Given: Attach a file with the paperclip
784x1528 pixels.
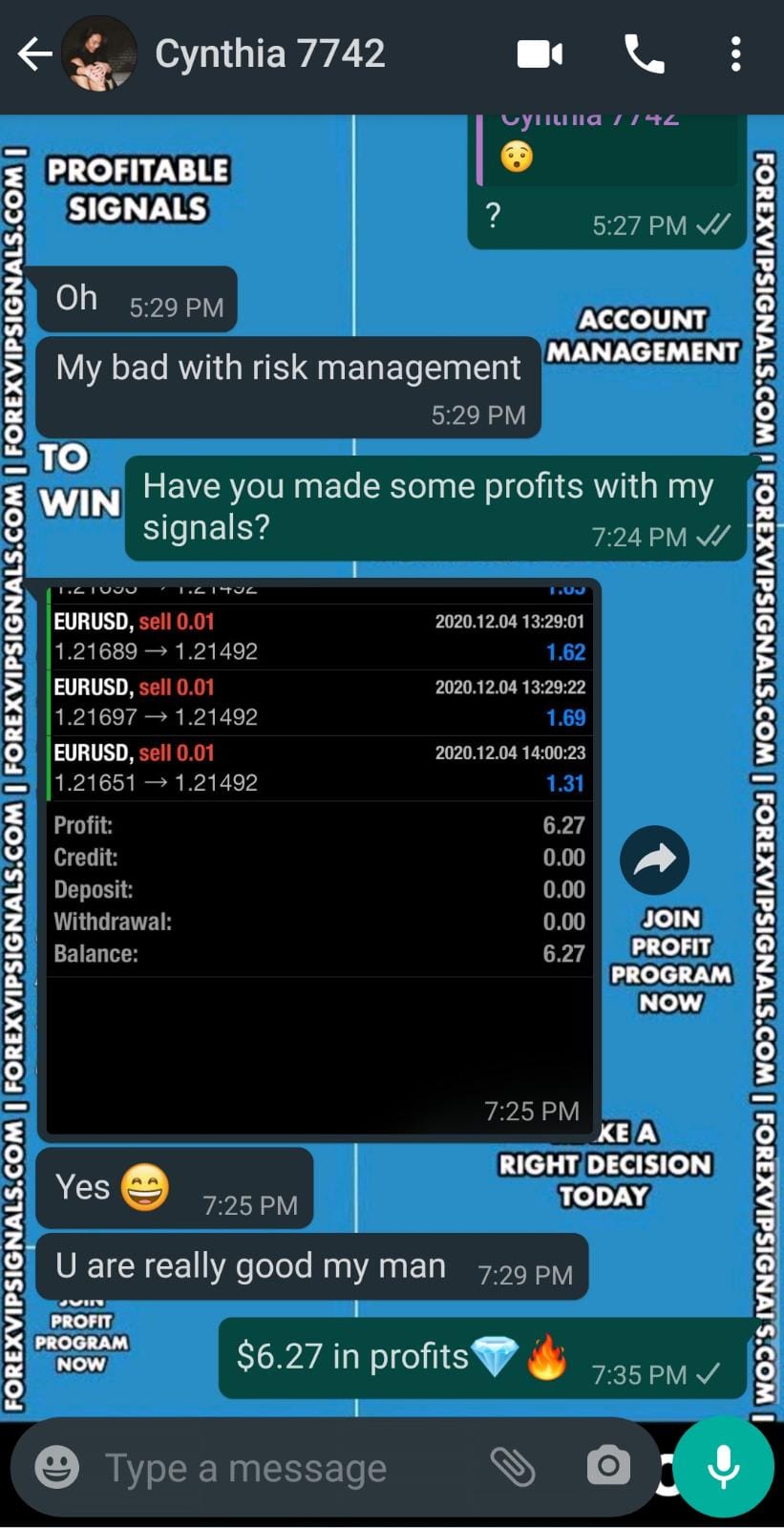Looking at the screenshot, I should click(513, 1466).
